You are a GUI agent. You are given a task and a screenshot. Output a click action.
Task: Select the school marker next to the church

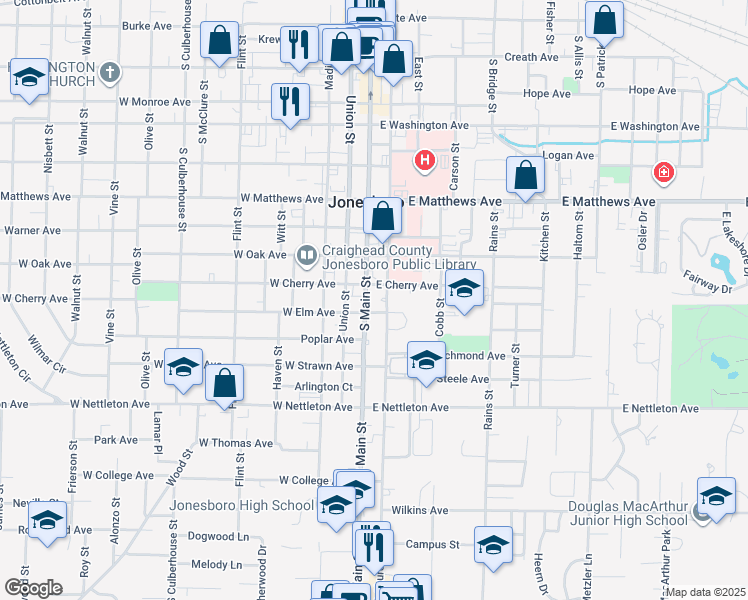click(30, 76)
